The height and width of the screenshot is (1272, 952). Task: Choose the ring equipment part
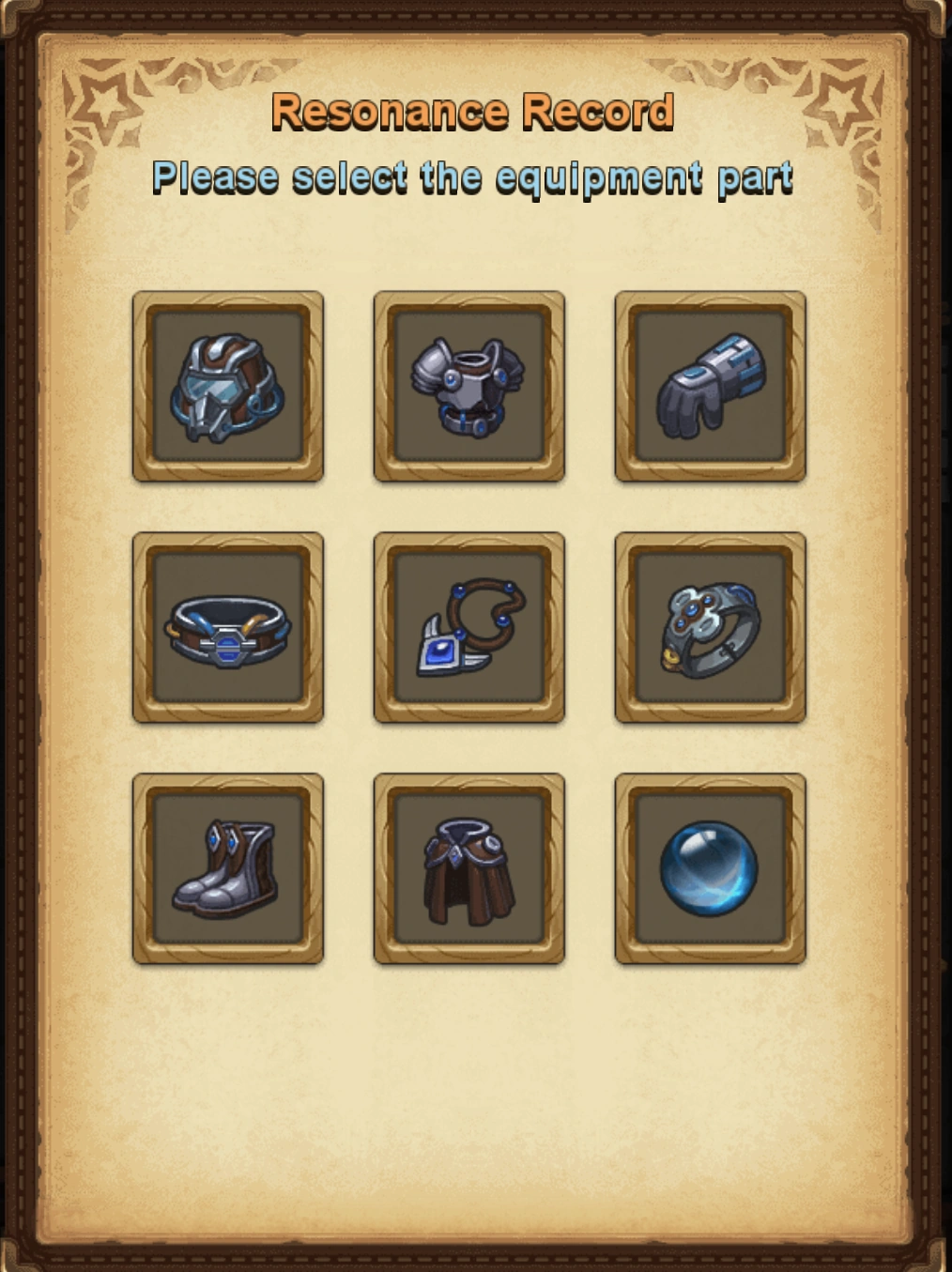(x=711, y=628)
